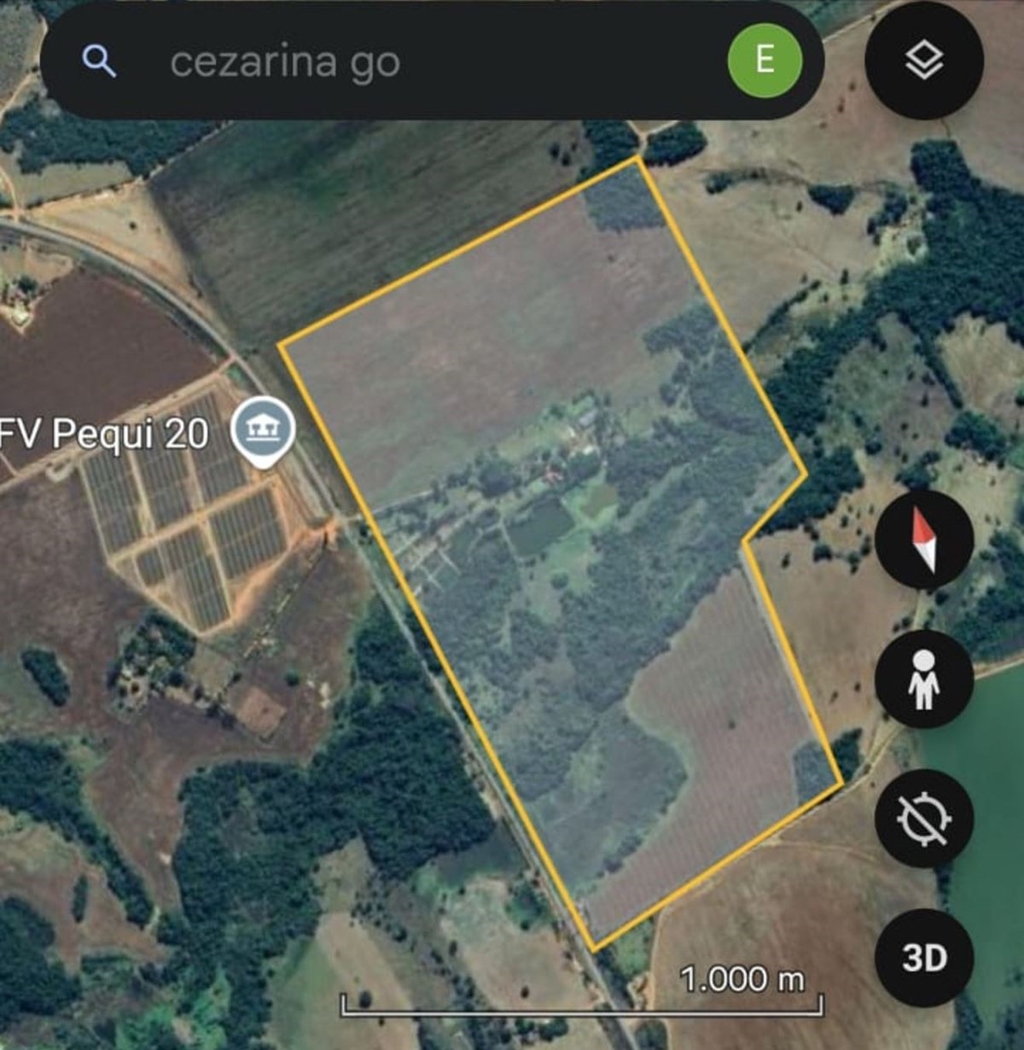The image size is (1024, 1050).
Task: Switch the map to 3D view
Action: point(924,957)
